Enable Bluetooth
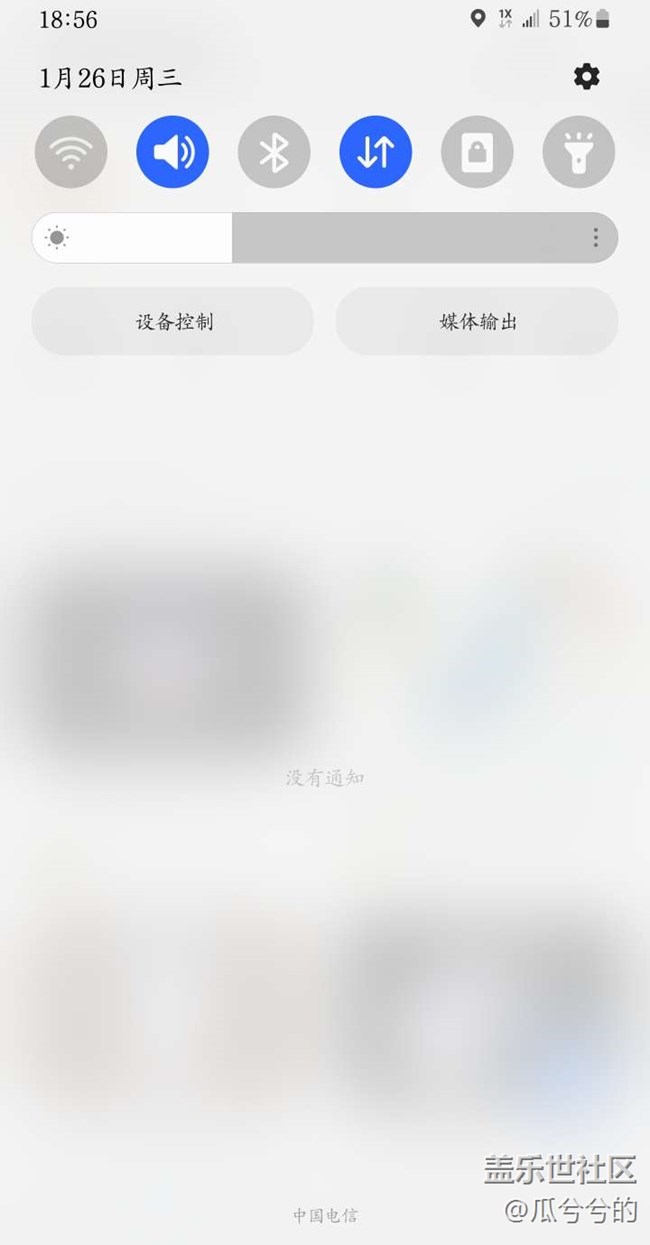This screenshot has width=650, height=1245. point(274,152)
